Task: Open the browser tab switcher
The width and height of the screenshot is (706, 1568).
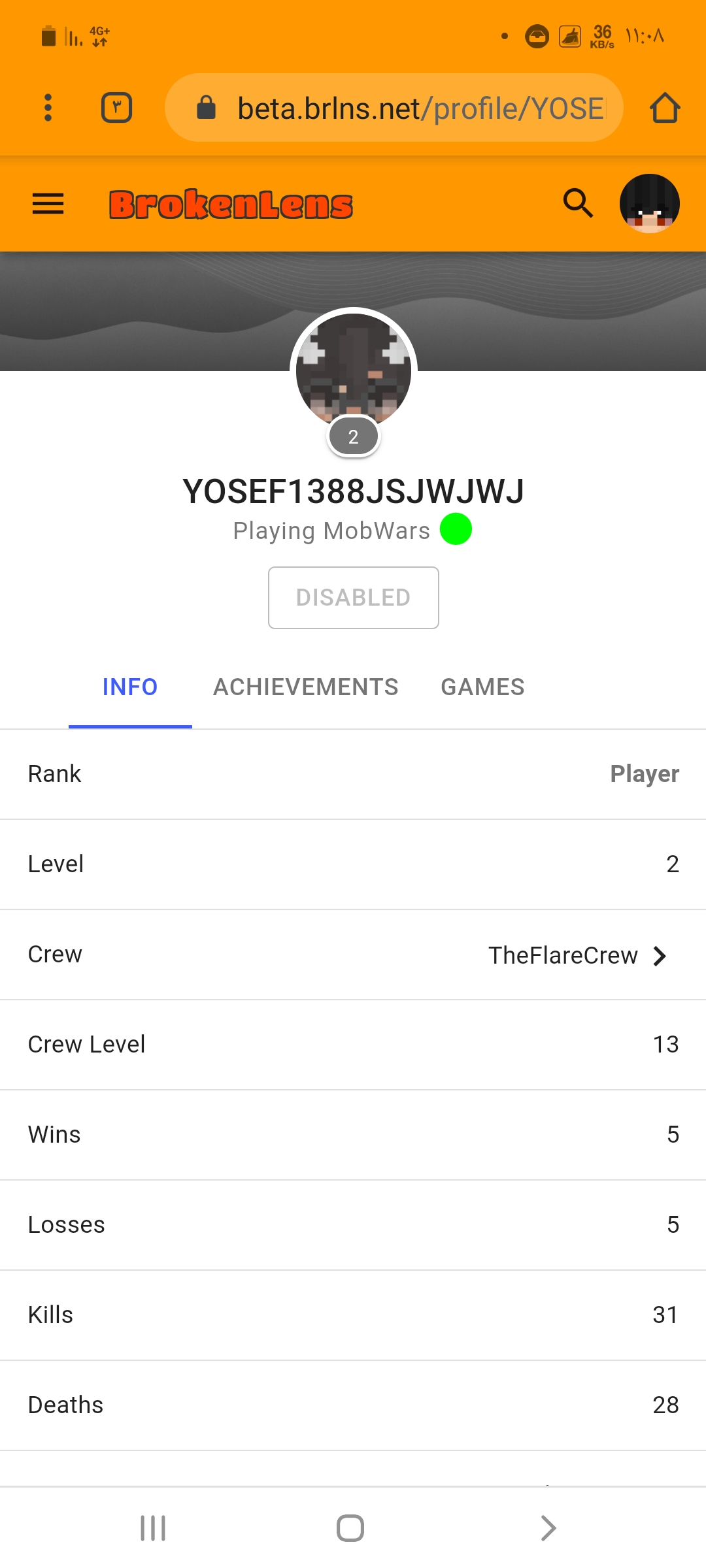Action: click(117, 108)
